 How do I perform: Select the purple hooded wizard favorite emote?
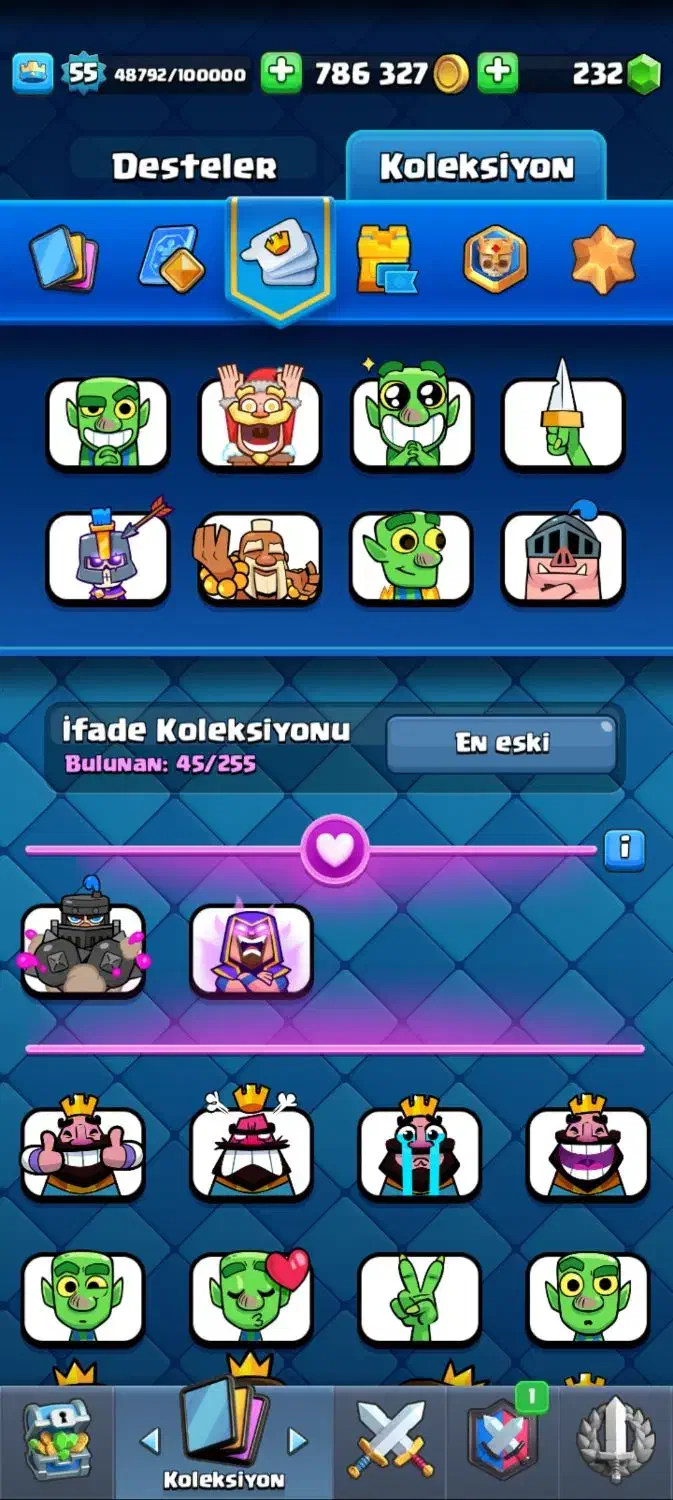pyautogui.click(x=251, y=950)
